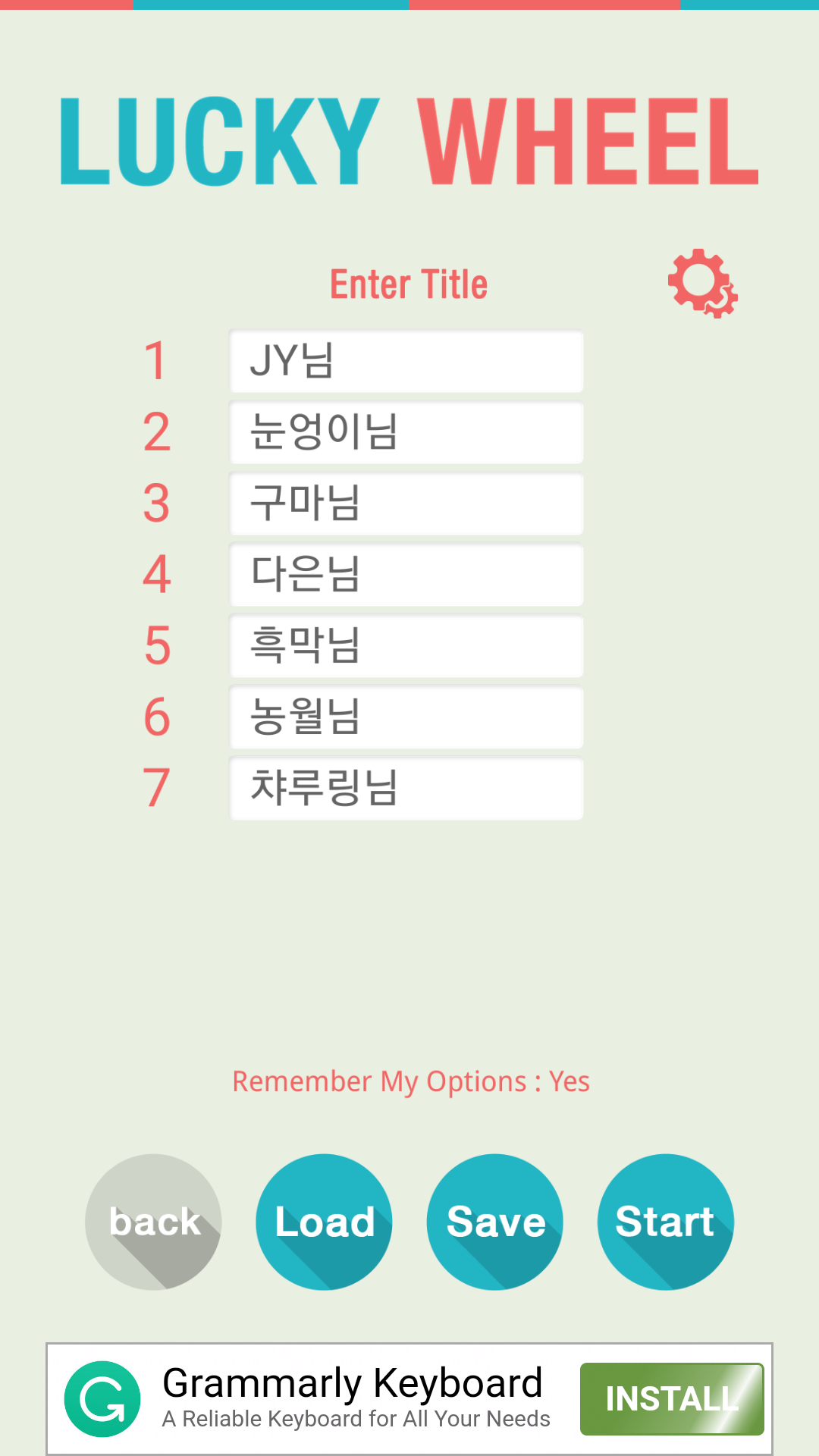Focus the option 4 field 다은님

(406, 575)
